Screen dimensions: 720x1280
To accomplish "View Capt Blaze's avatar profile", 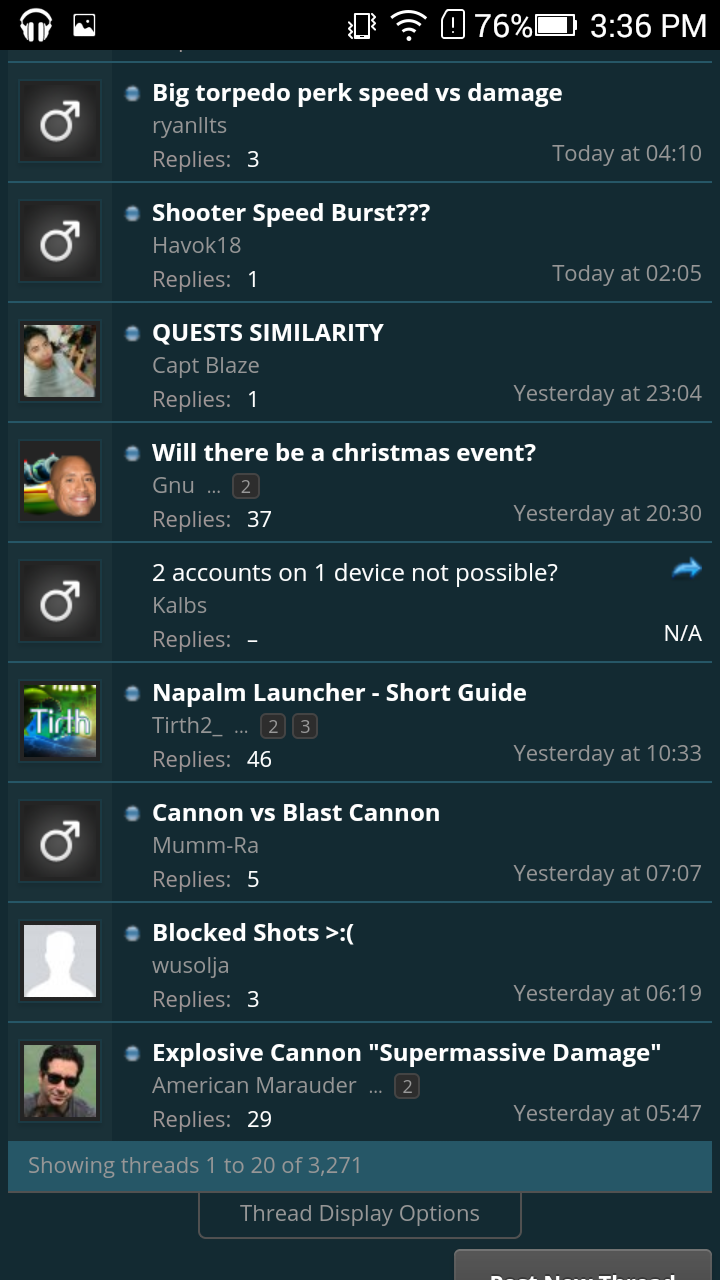I will point(60,360).
